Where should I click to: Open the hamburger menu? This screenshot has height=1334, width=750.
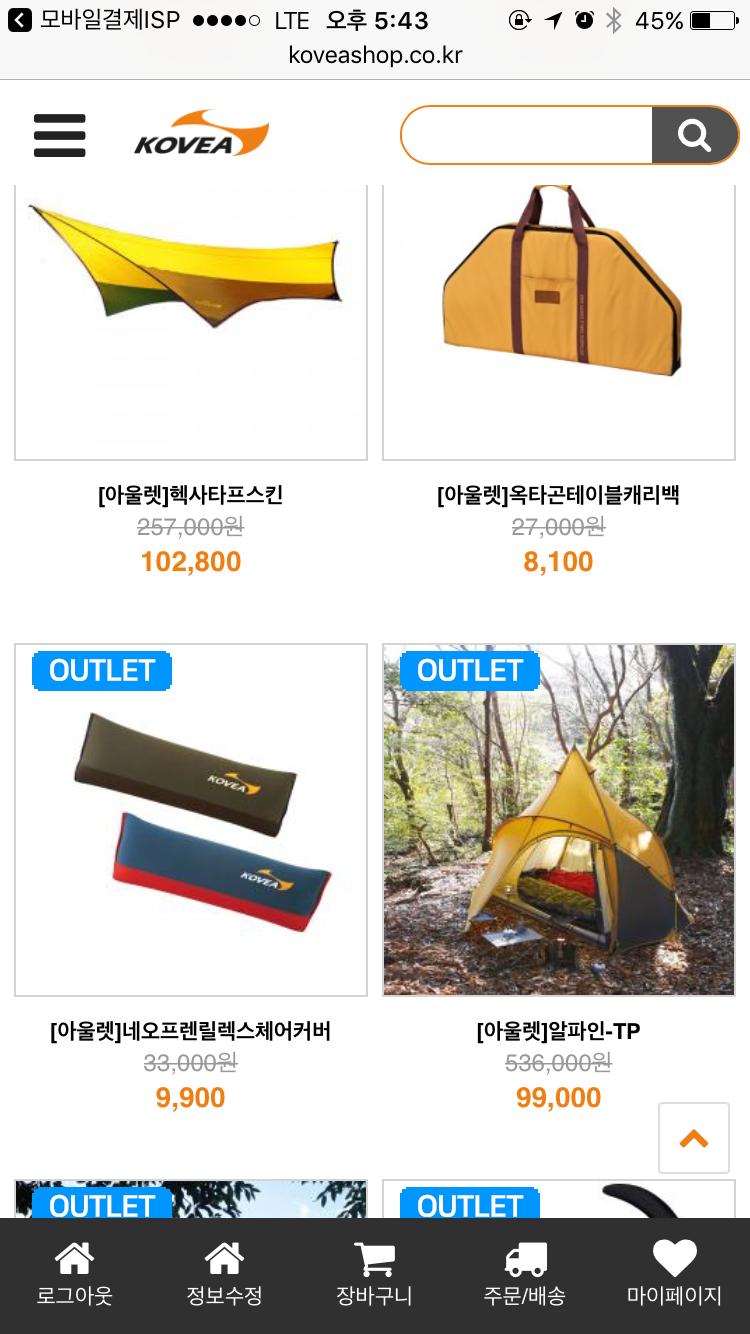59,135
